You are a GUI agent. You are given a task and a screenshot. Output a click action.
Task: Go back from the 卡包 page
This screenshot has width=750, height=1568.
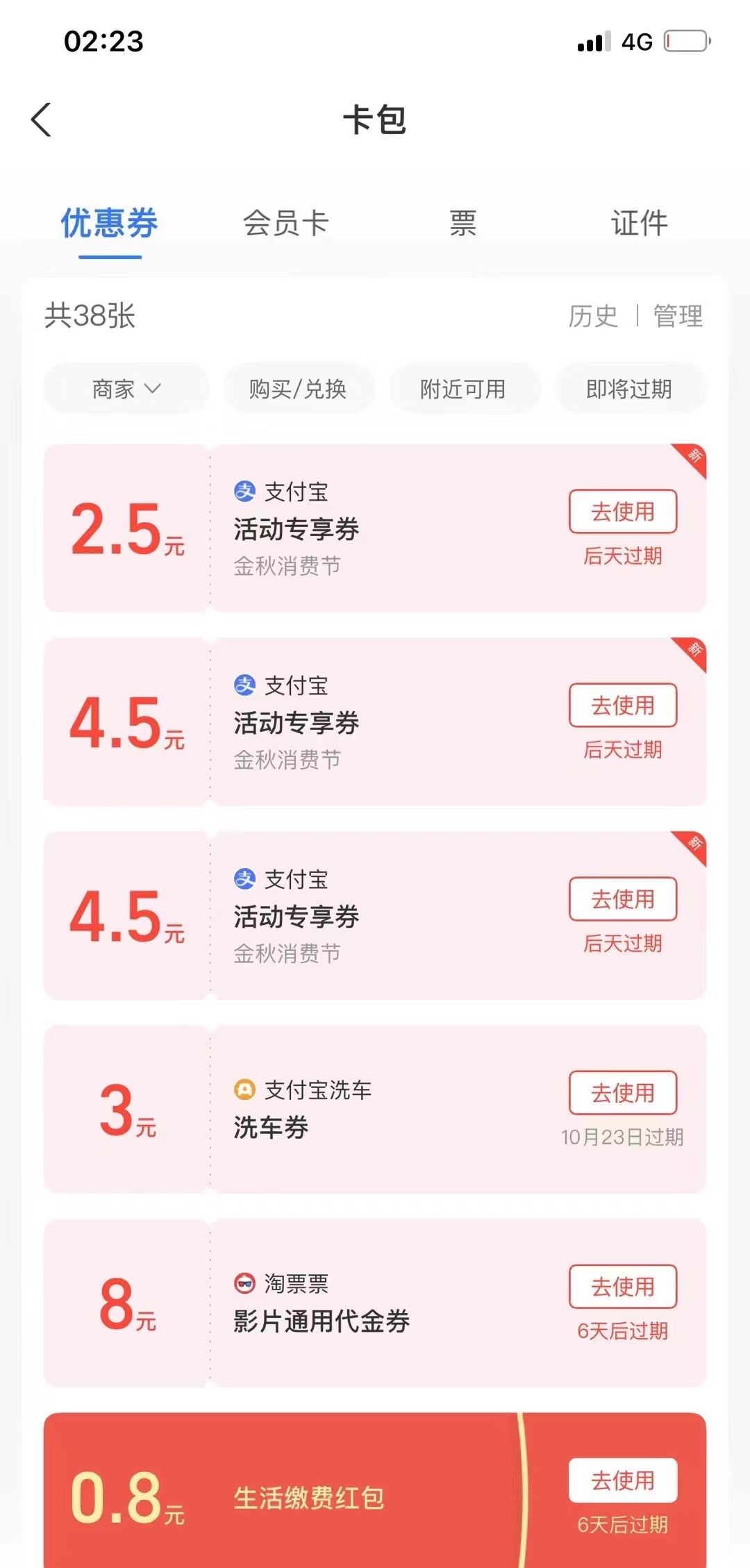[42, 119]
